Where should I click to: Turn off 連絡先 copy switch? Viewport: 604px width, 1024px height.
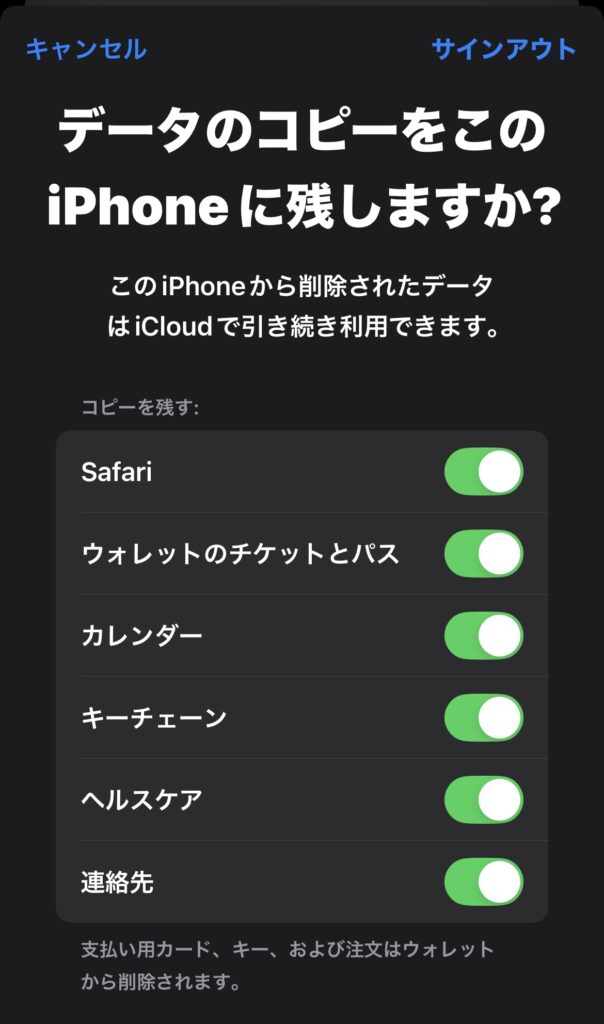484,882
